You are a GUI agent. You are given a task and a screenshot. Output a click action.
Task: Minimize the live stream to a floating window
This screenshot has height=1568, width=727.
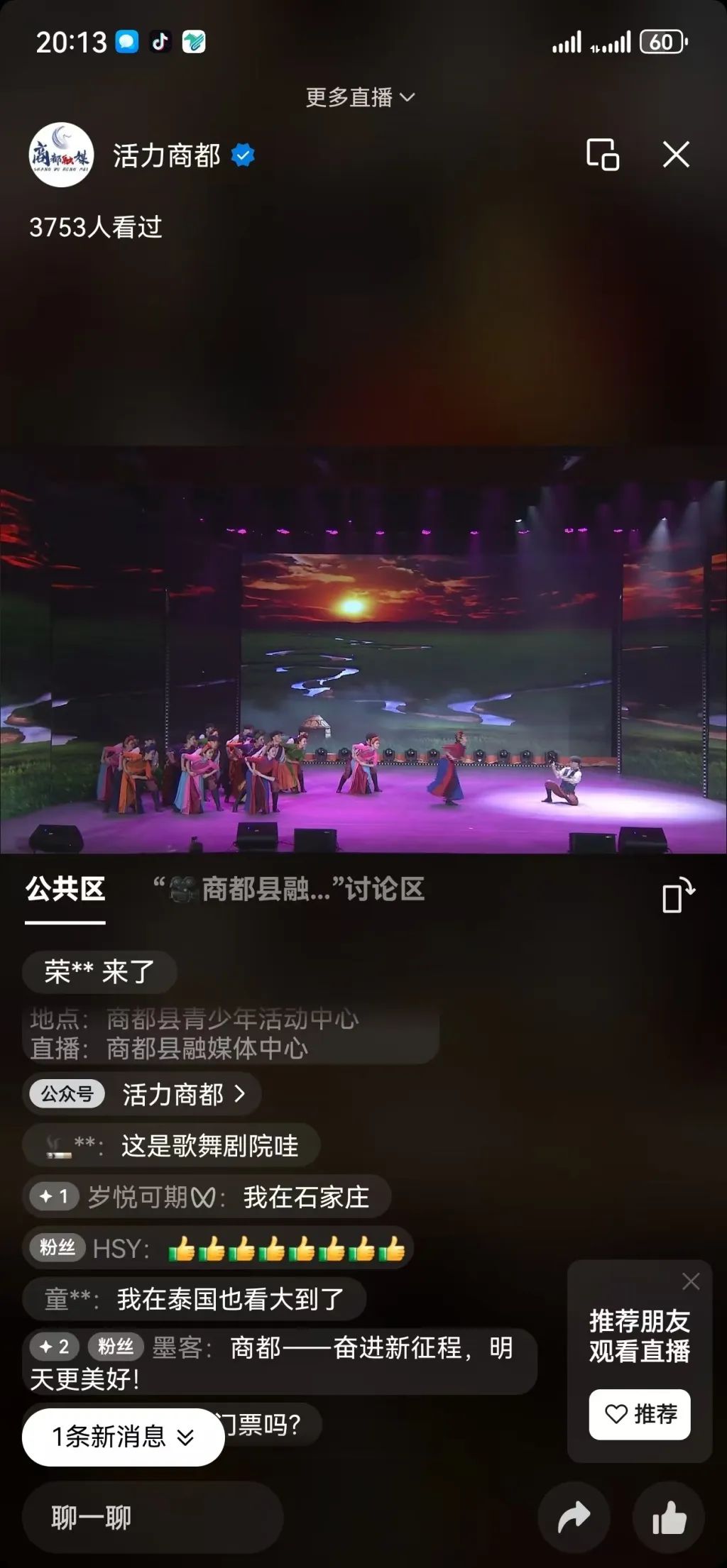(x=602, y=154)
